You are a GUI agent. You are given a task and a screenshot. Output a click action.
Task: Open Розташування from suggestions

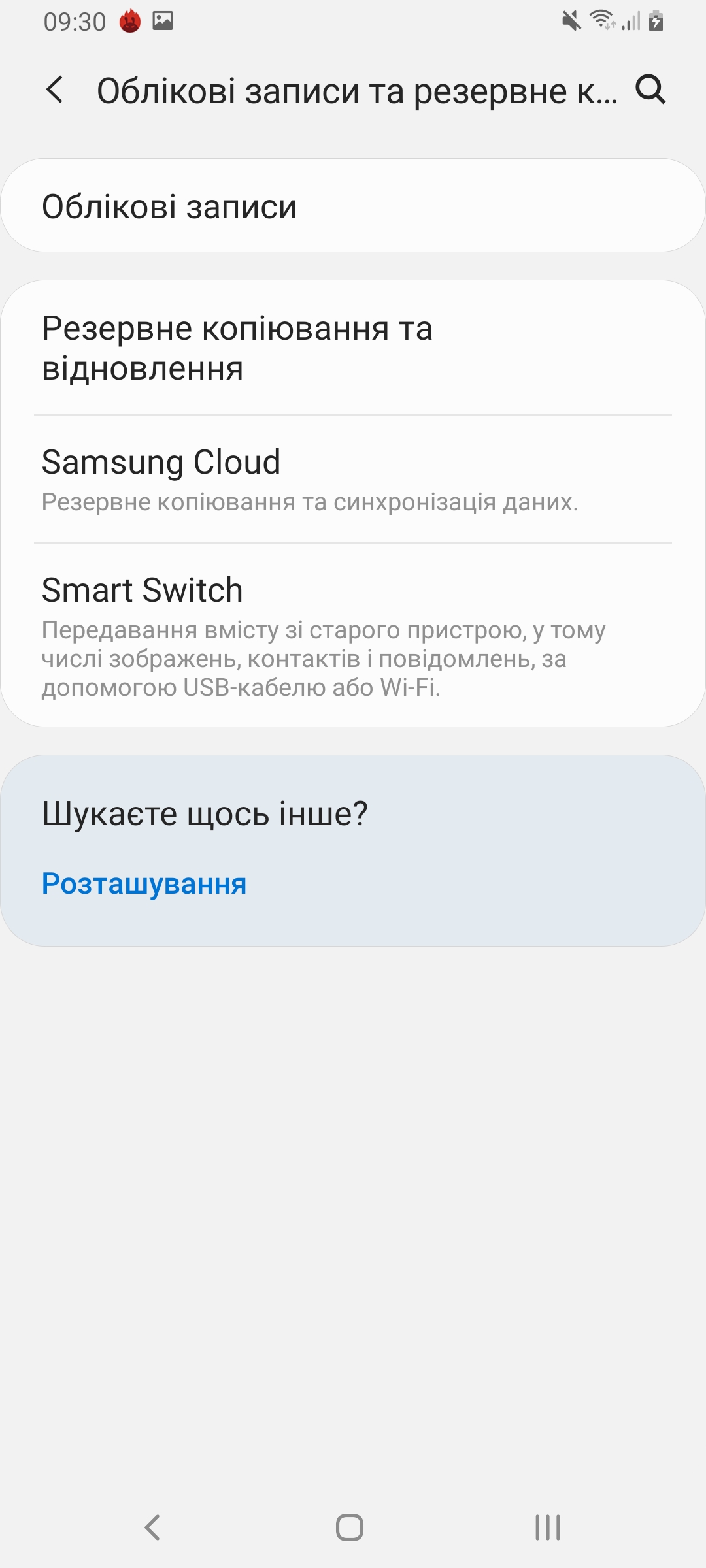point(144,885)
